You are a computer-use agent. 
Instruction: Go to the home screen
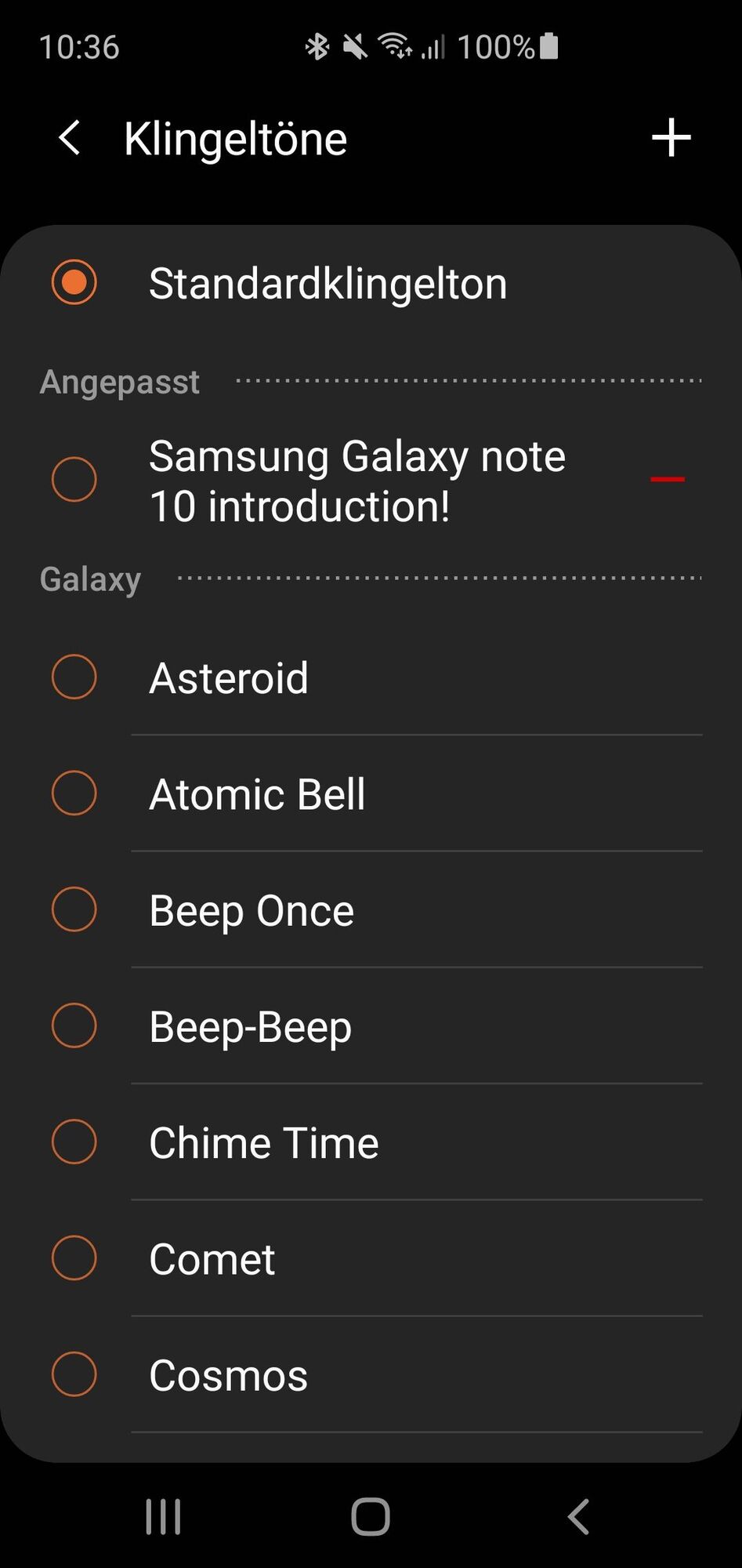click(371, 1516)
